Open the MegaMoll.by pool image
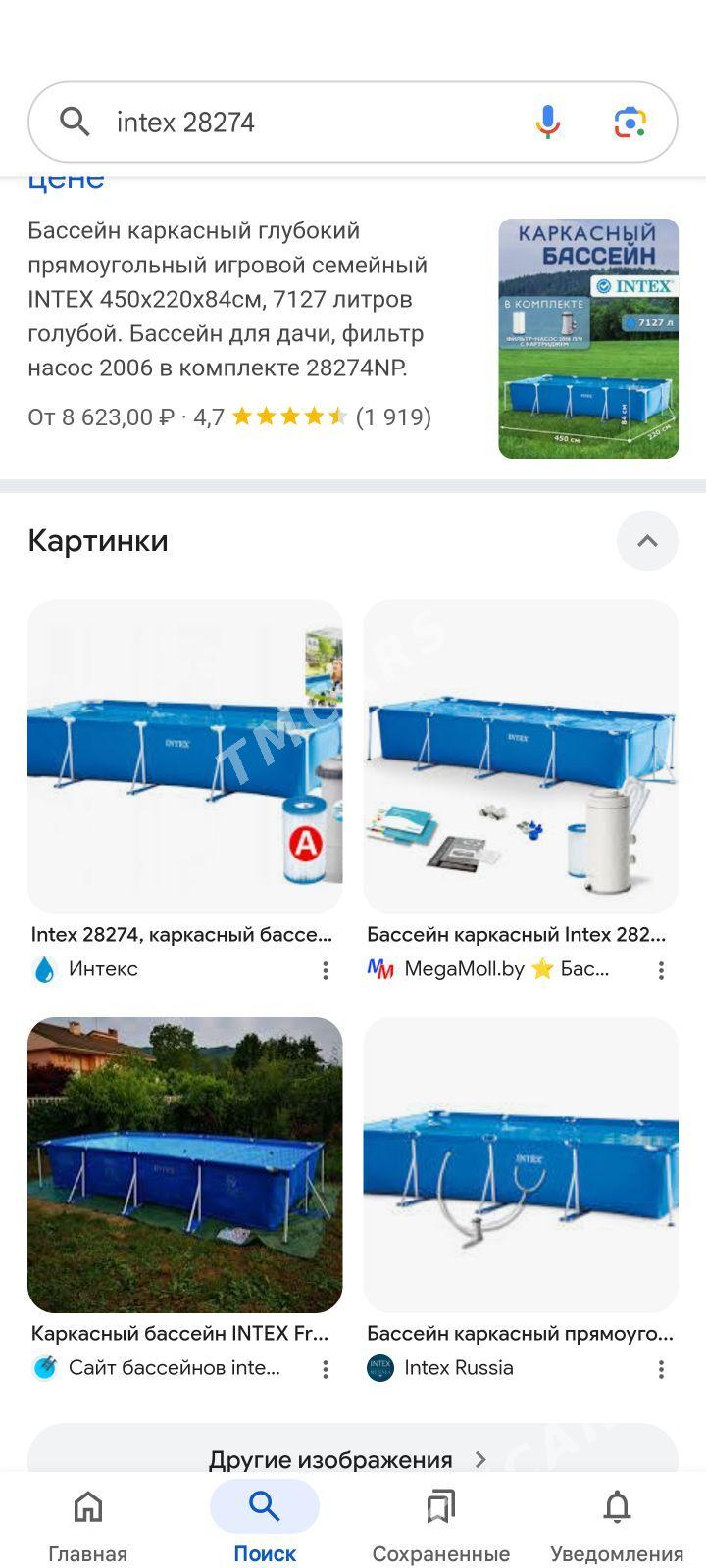The width and height of the screenshot is (706, 1568). (520, 757)
